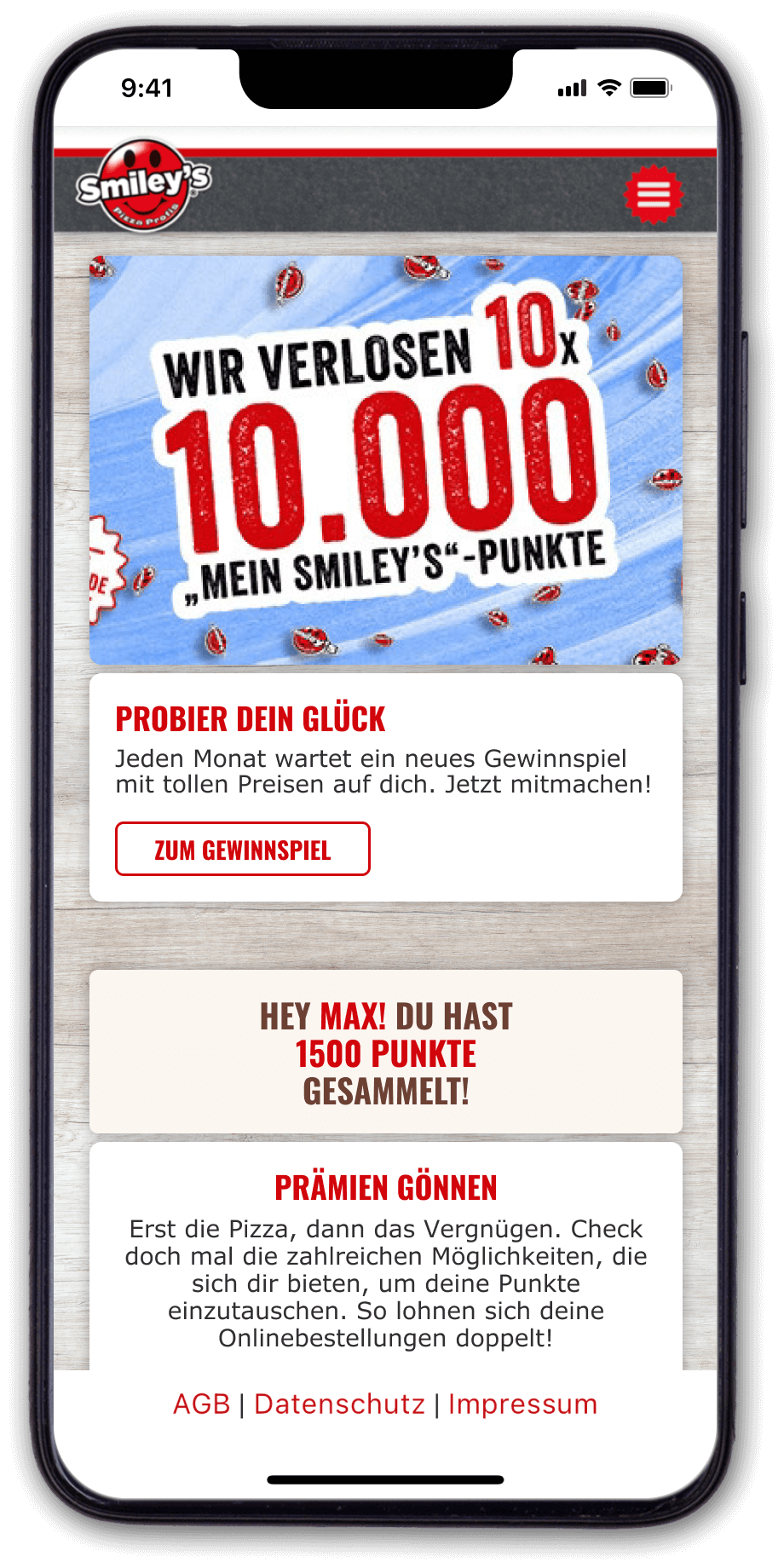The image size is (784, 1568).
Task: Open the AGB link
Action: [201, 1404]
